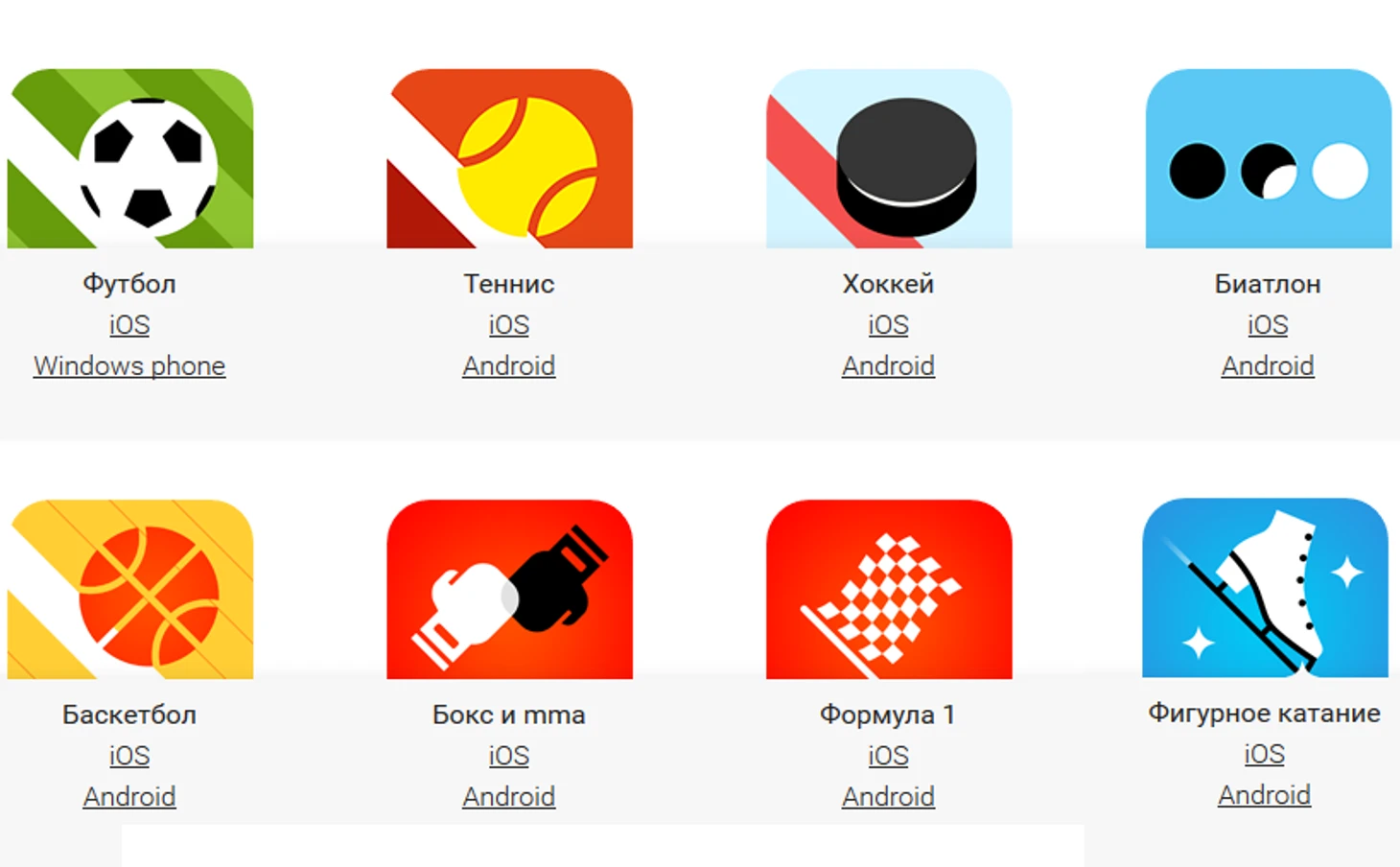The image size is (1400, 867).
Task: Open Windows phone link under Футбол
Action: 129,366
